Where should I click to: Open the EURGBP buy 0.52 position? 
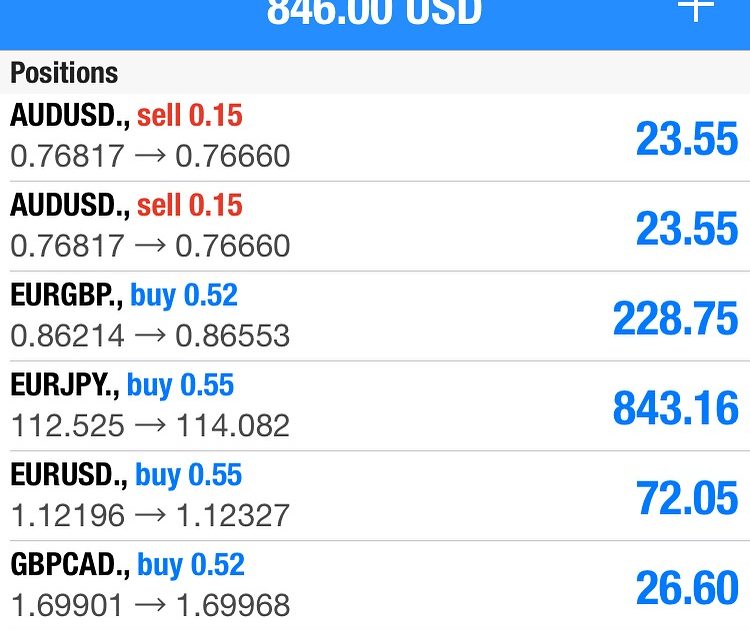click(x=374, y=316)
